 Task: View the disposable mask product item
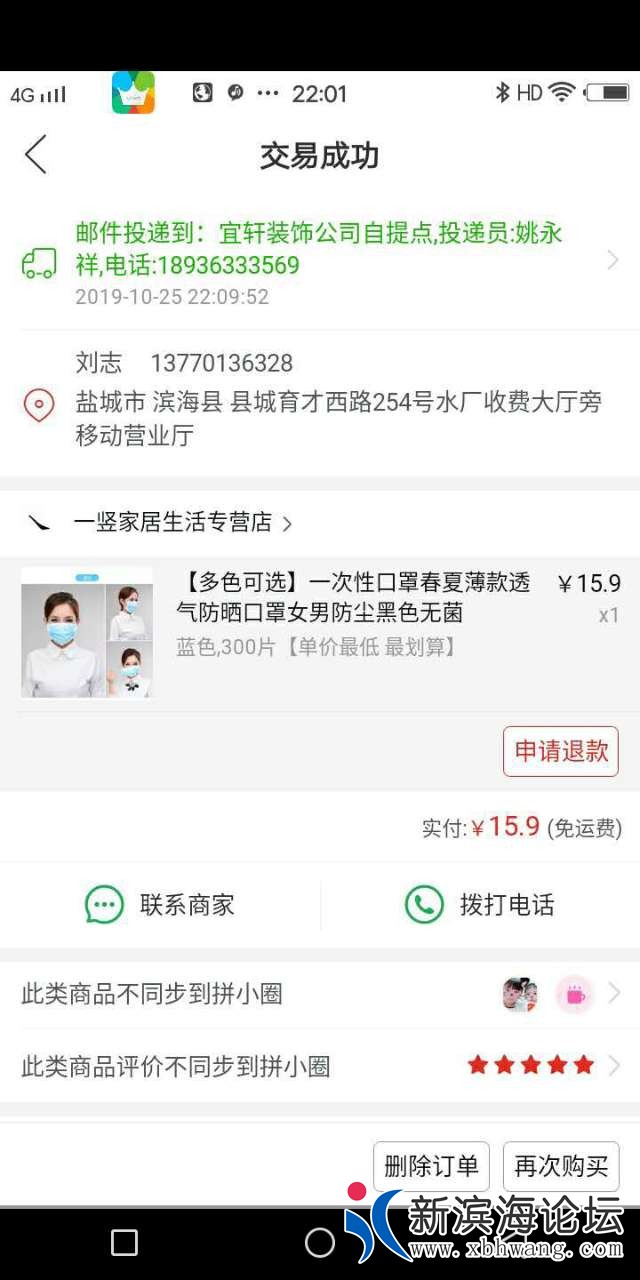pos(320,630)
